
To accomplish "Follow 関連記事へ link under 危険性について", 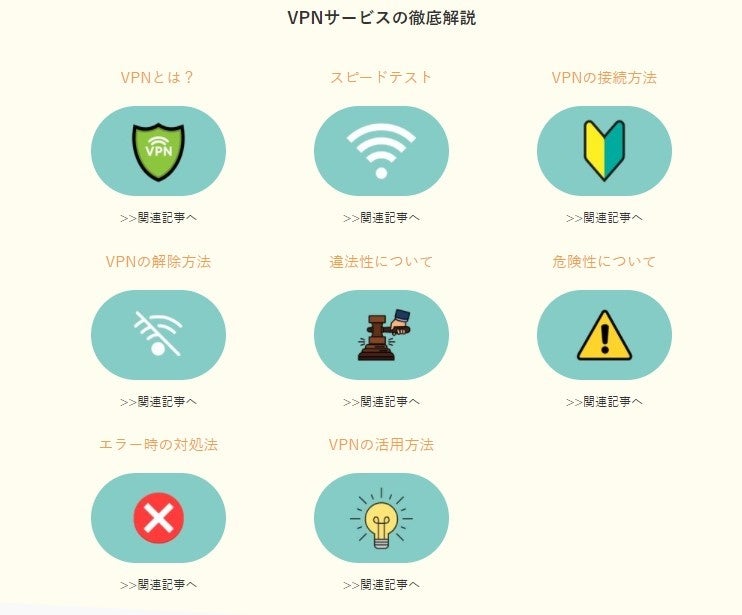I will (604, 401).
